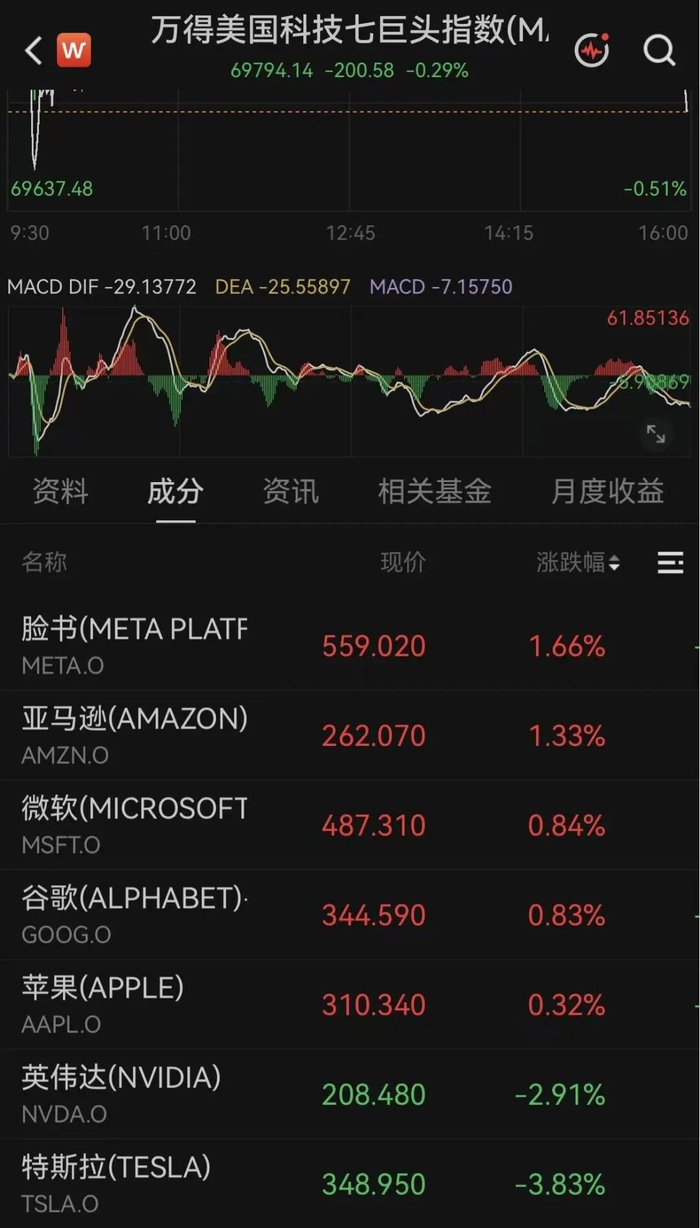Open the TSLA.O Tesla row
Screen dimensions: 700x1228
pos(350,1183)
